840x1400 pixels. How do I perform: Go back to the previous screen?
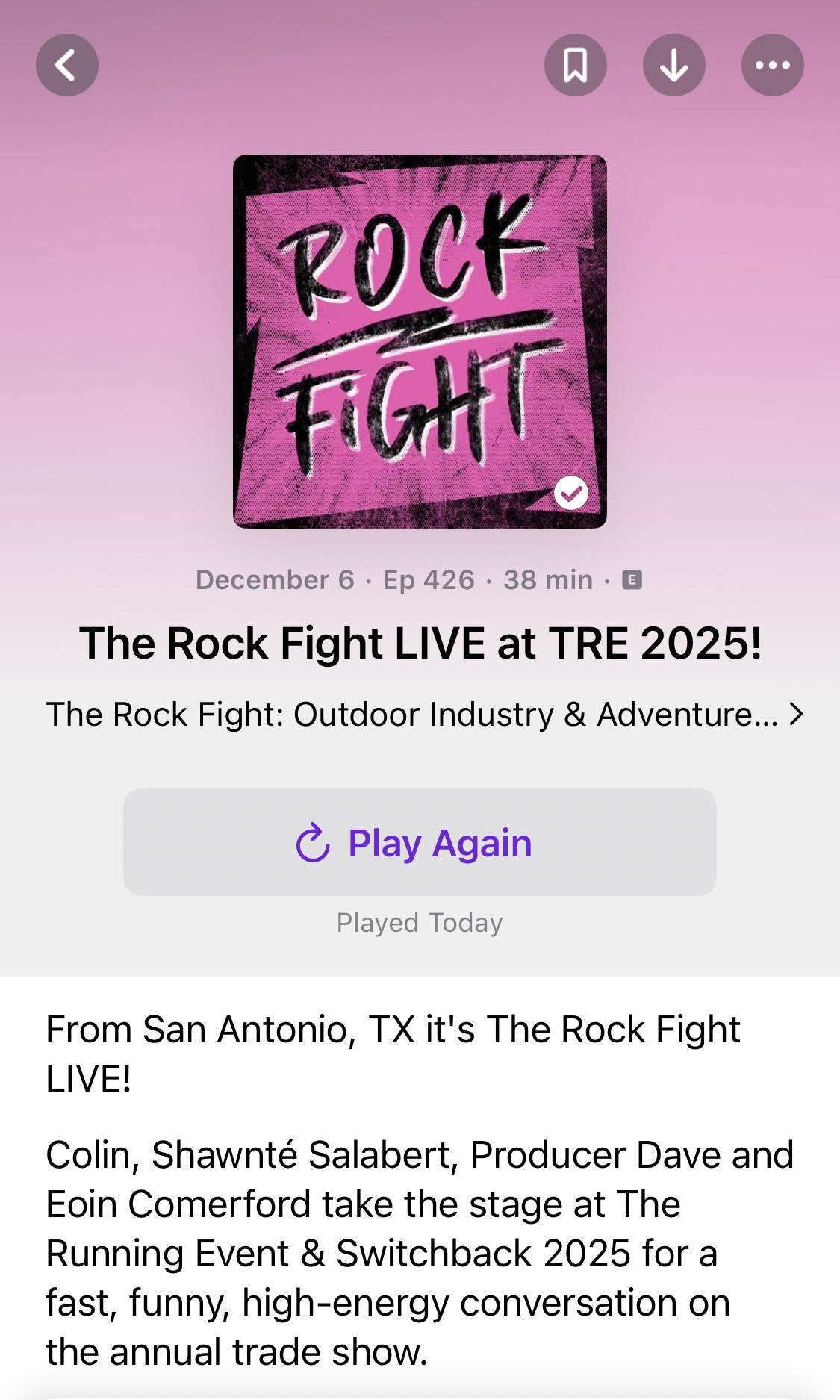(67, 65)
